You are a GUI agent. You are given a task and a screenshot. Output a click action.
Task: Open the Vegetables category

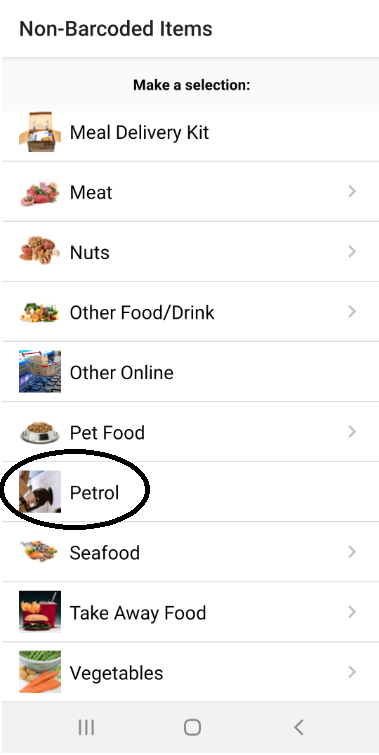tap(190, 672)
